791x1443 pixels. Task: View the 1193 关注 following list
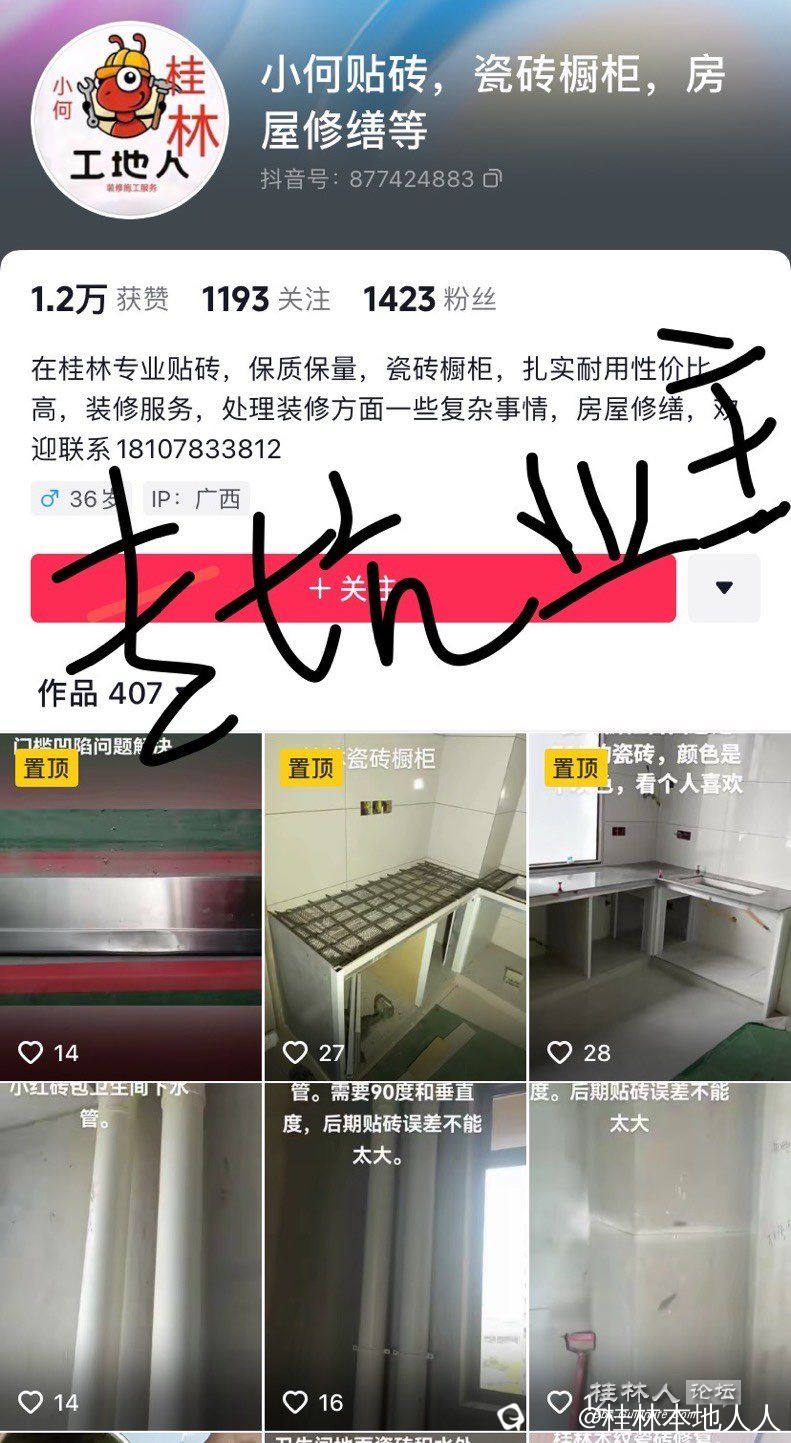[x=265, y=299]
